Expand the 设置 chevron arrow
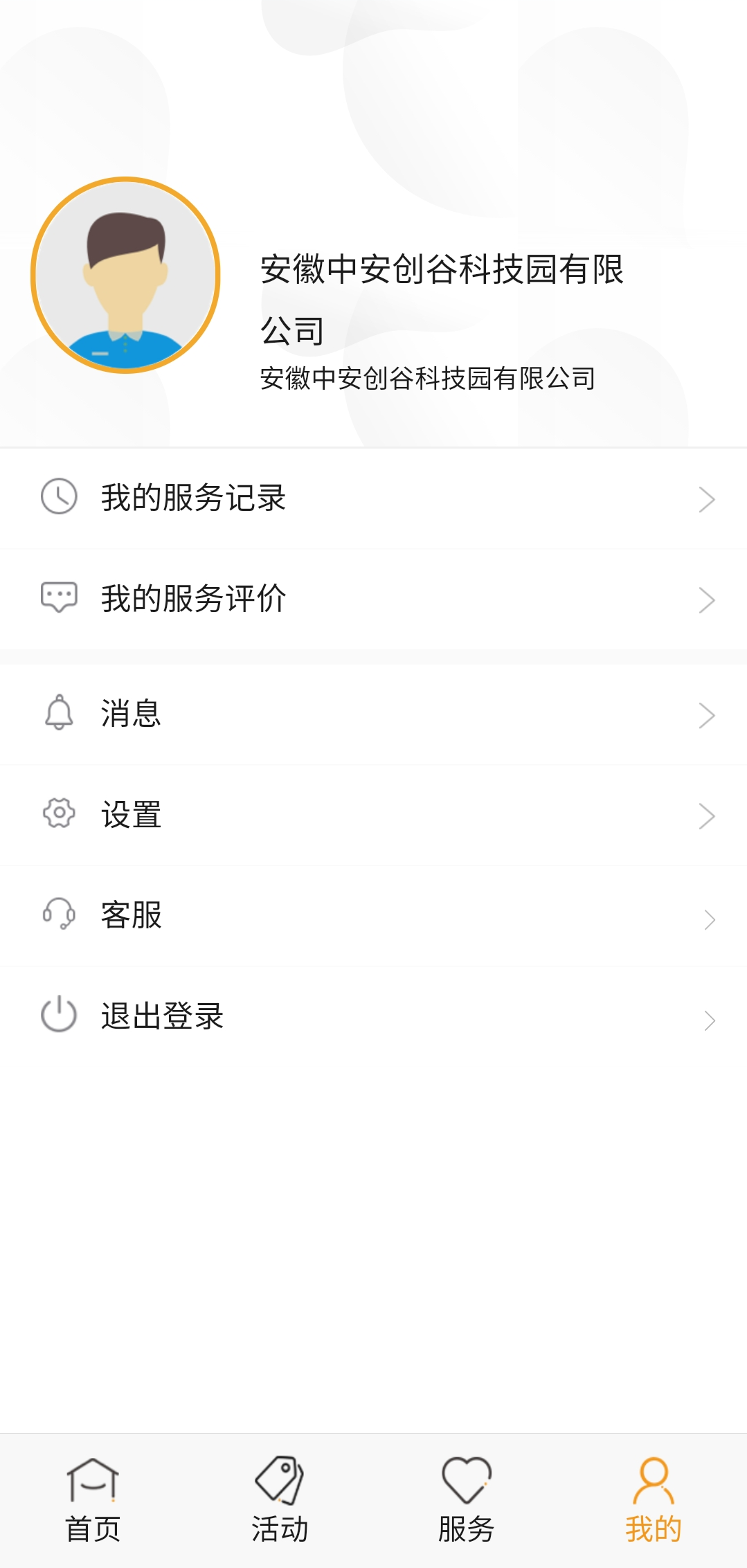This screenshot has height=1568, width=747. pyautogui.click(x=707, y=815)
